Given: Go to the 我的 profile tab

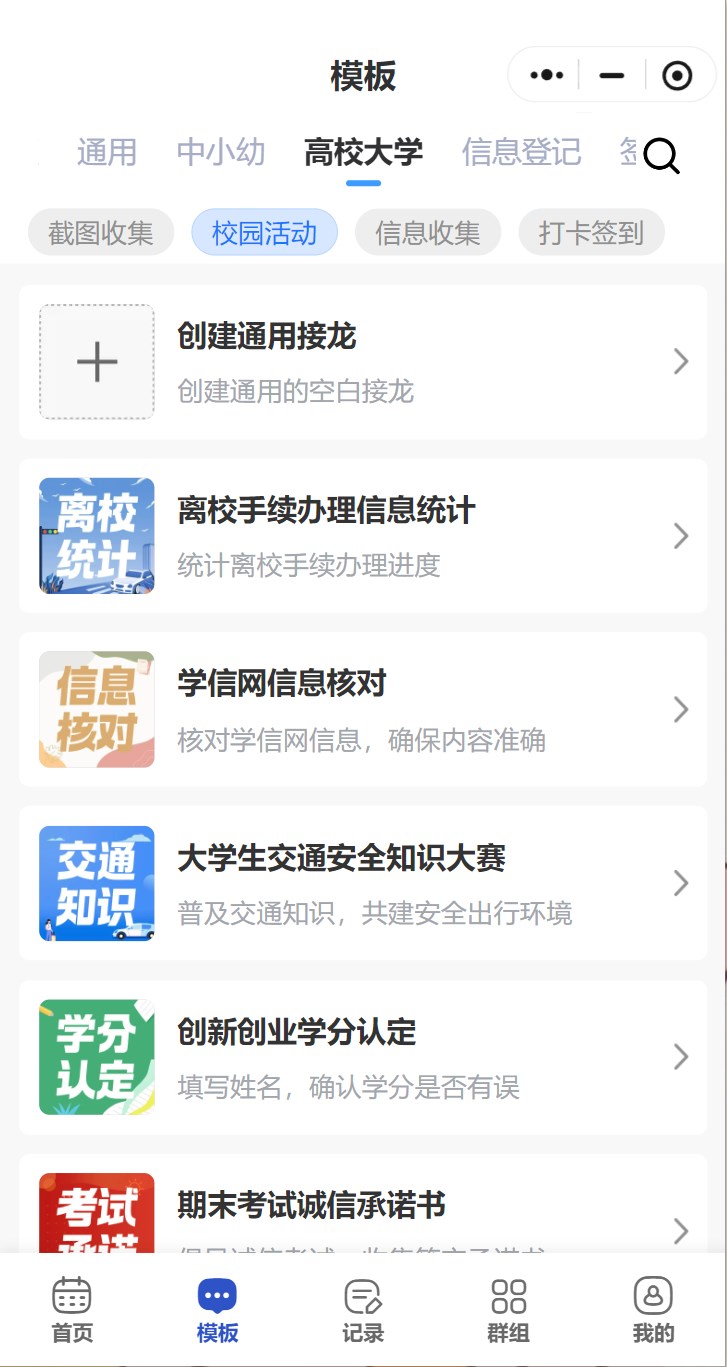Looking at the screenshot, I should pos(653,1310).
